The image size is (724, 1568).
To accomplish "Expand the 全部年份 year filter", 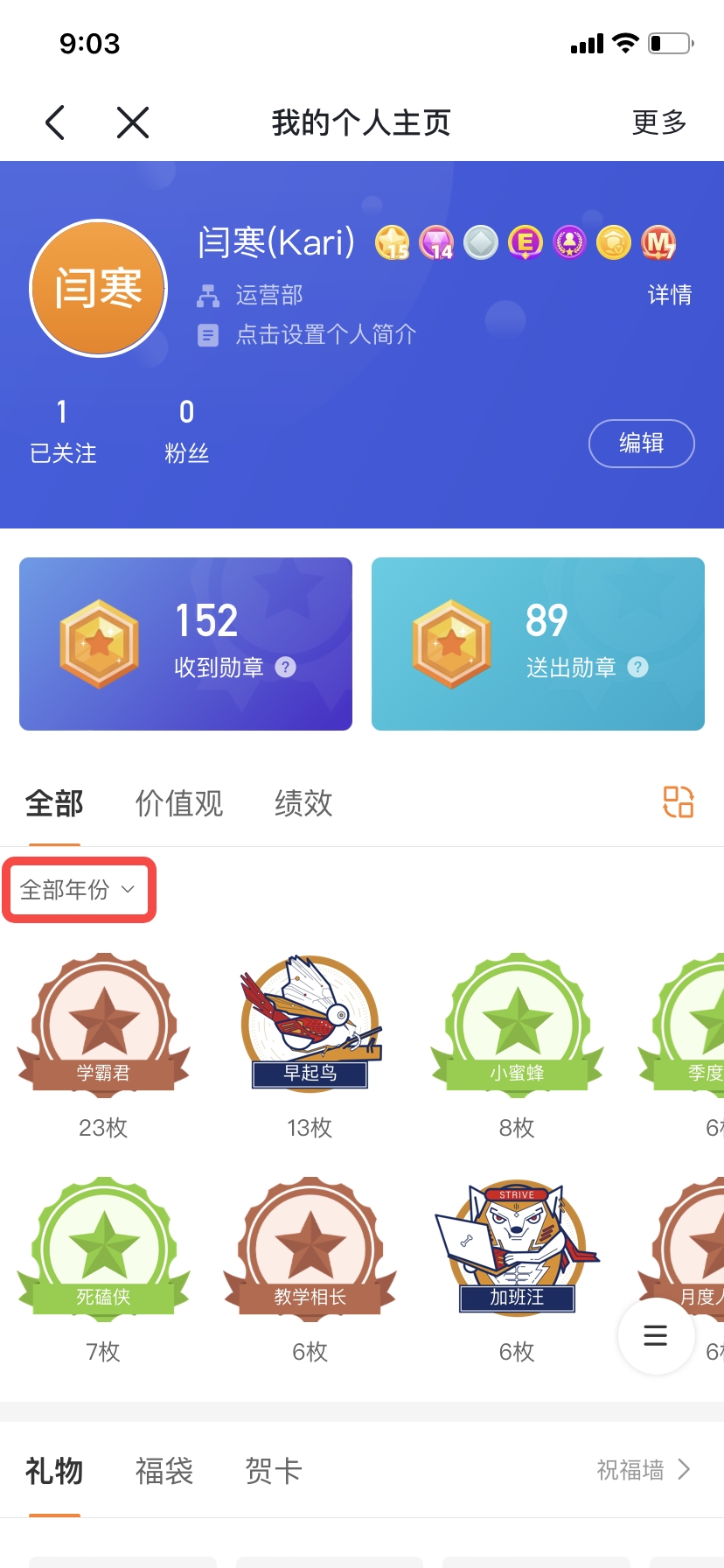I will click(79, 890).
